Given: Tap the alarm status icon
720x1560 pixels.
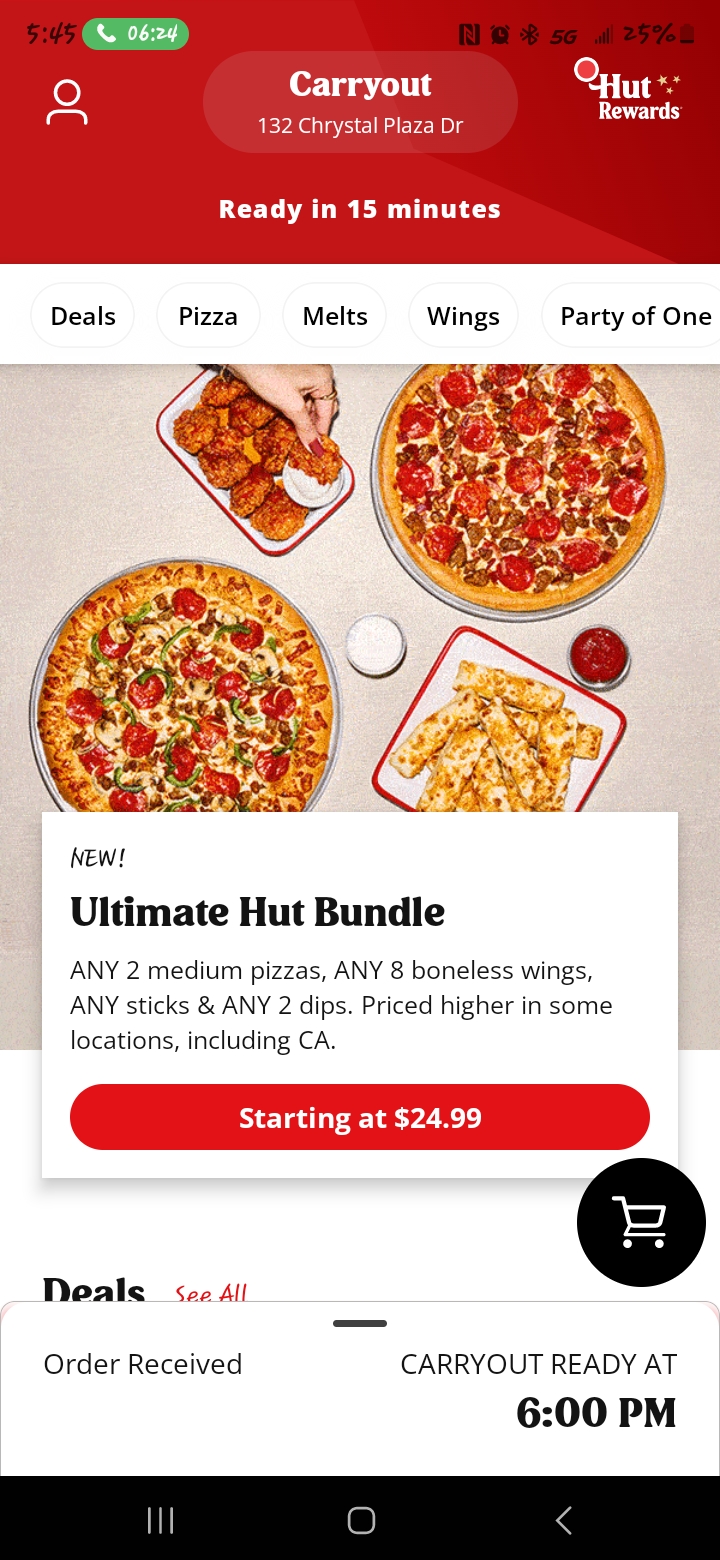Looking at the screenshot, I should pos(500,33).
